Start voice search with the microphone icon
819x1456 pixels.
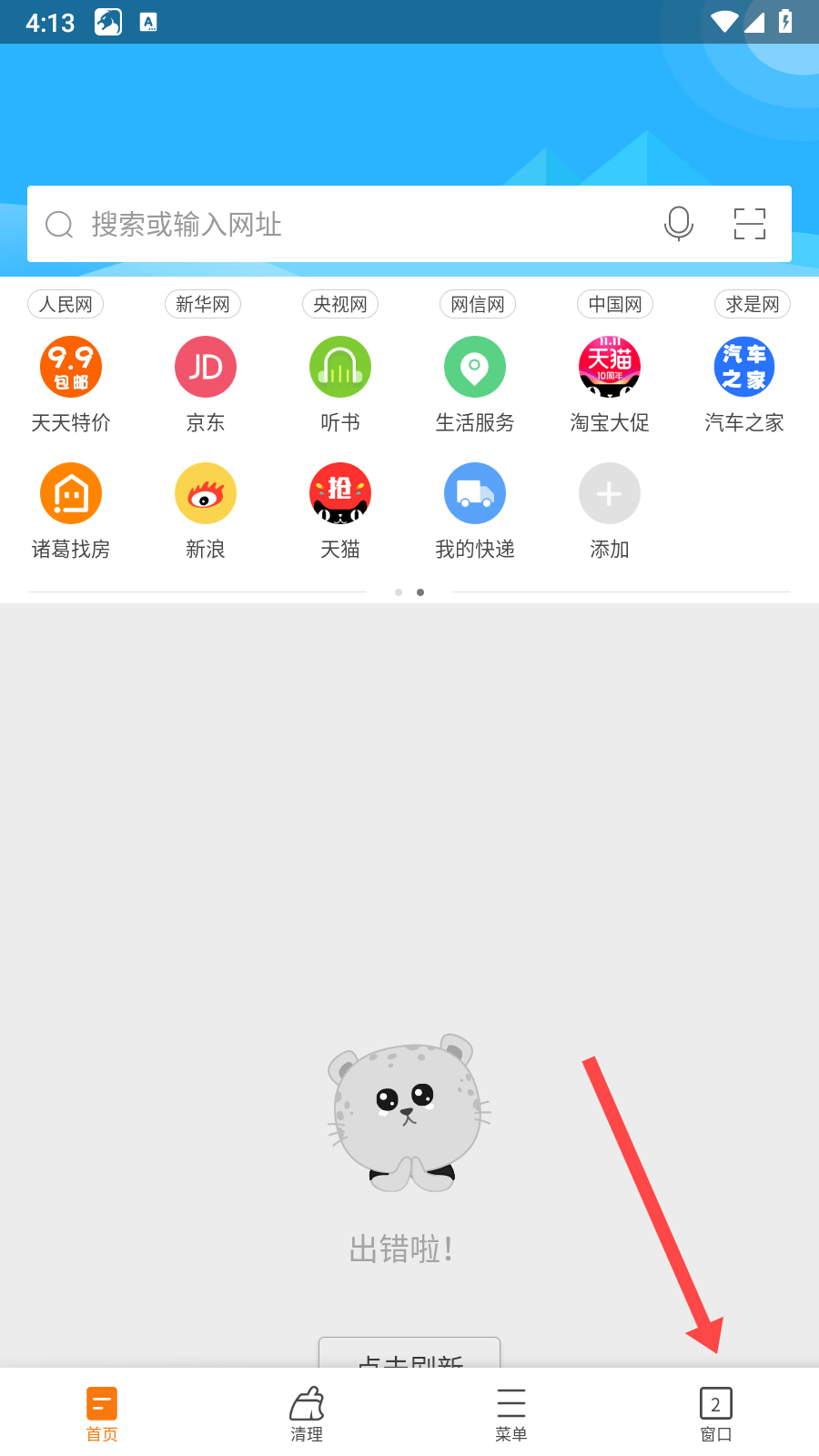(679, 224)
